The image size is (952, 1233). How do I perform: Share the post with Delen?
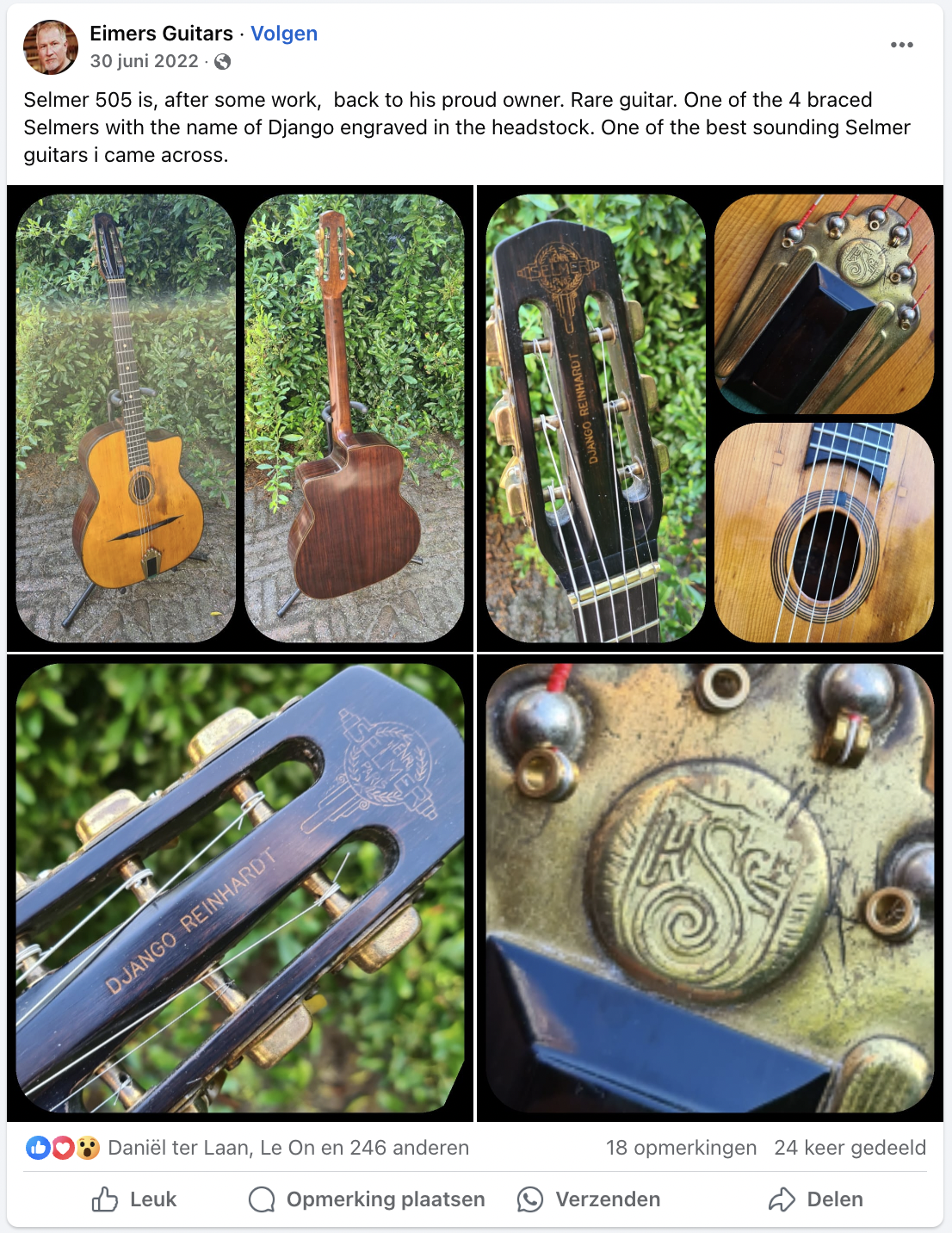click(x=815, y=1199)
